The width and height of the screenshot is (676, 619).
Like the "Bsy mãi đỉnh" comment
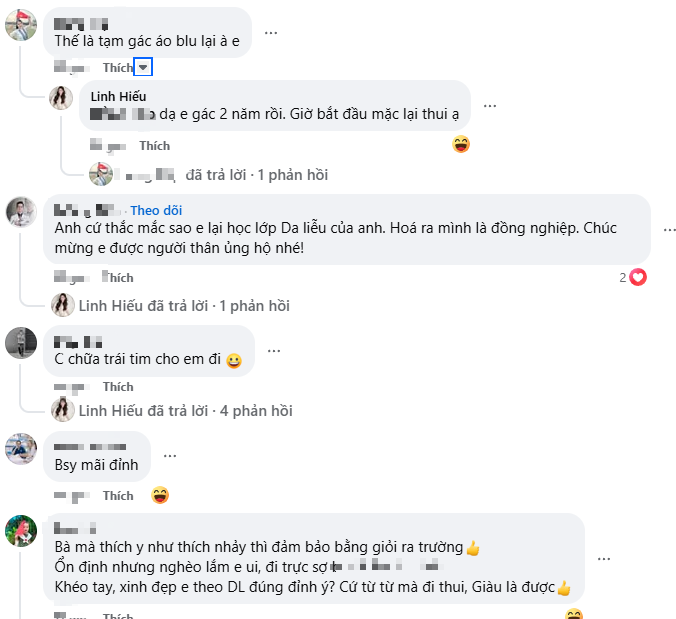[117, 496]
